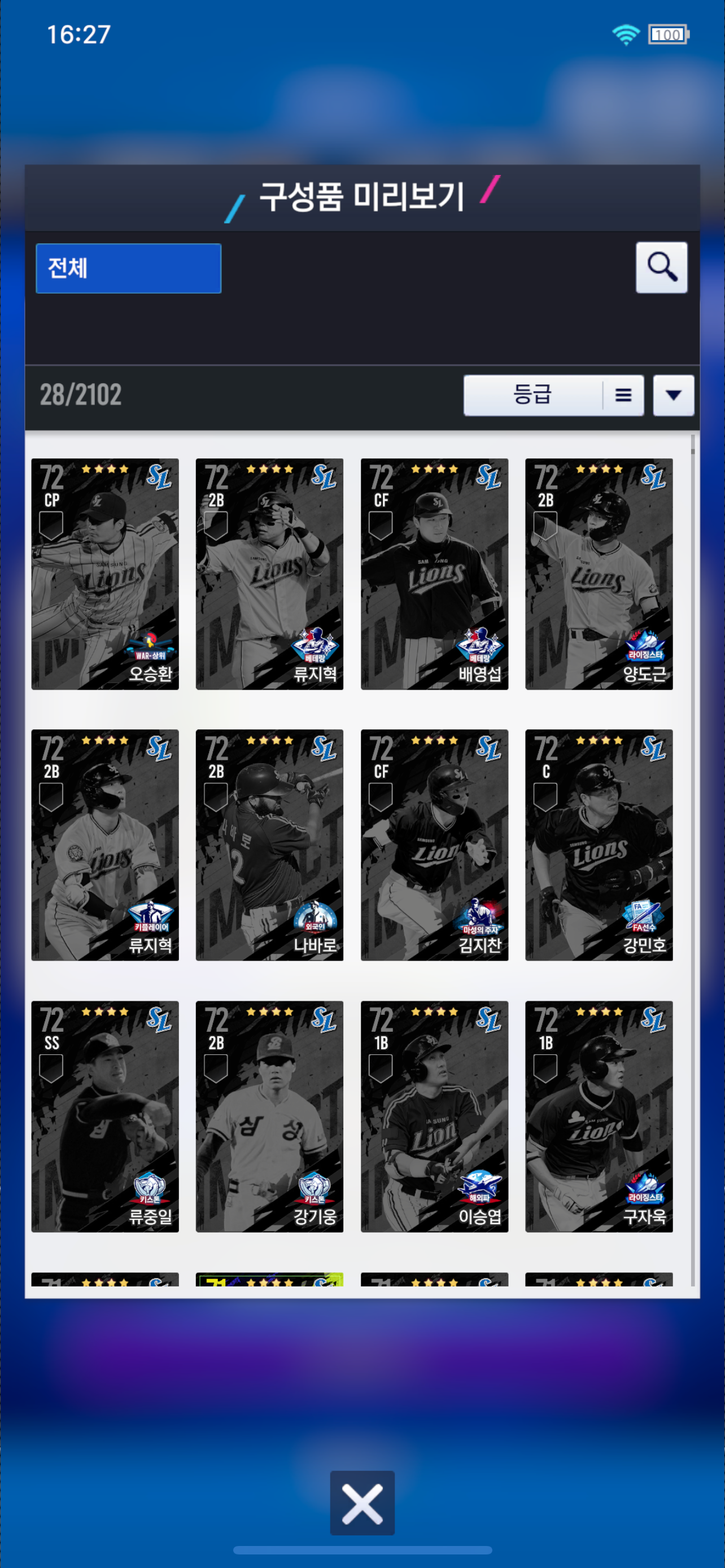
Task: Select the 양도근 2B card
Action: pos(599,573)
